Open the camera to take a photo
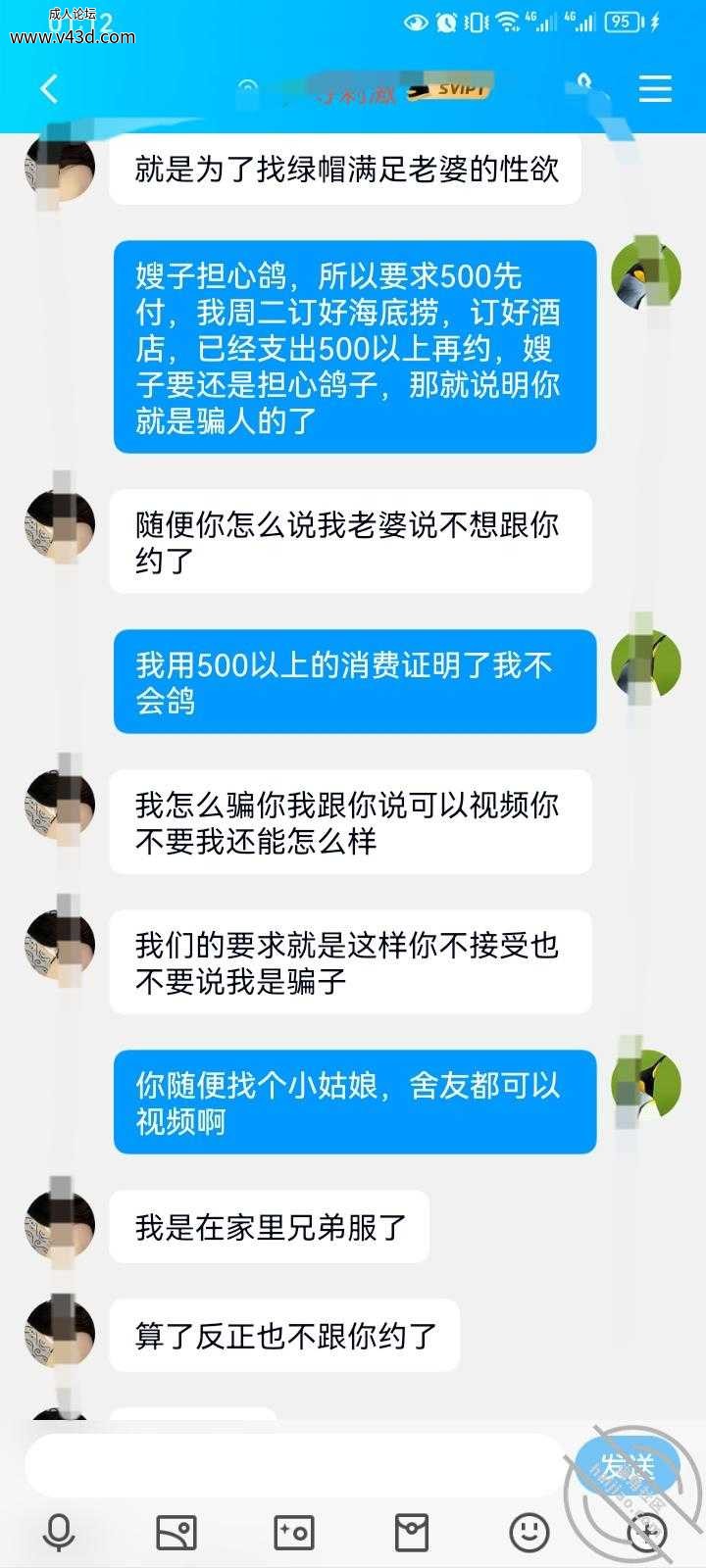Screen dimensions: 706x1568 tap(294, 1533)
